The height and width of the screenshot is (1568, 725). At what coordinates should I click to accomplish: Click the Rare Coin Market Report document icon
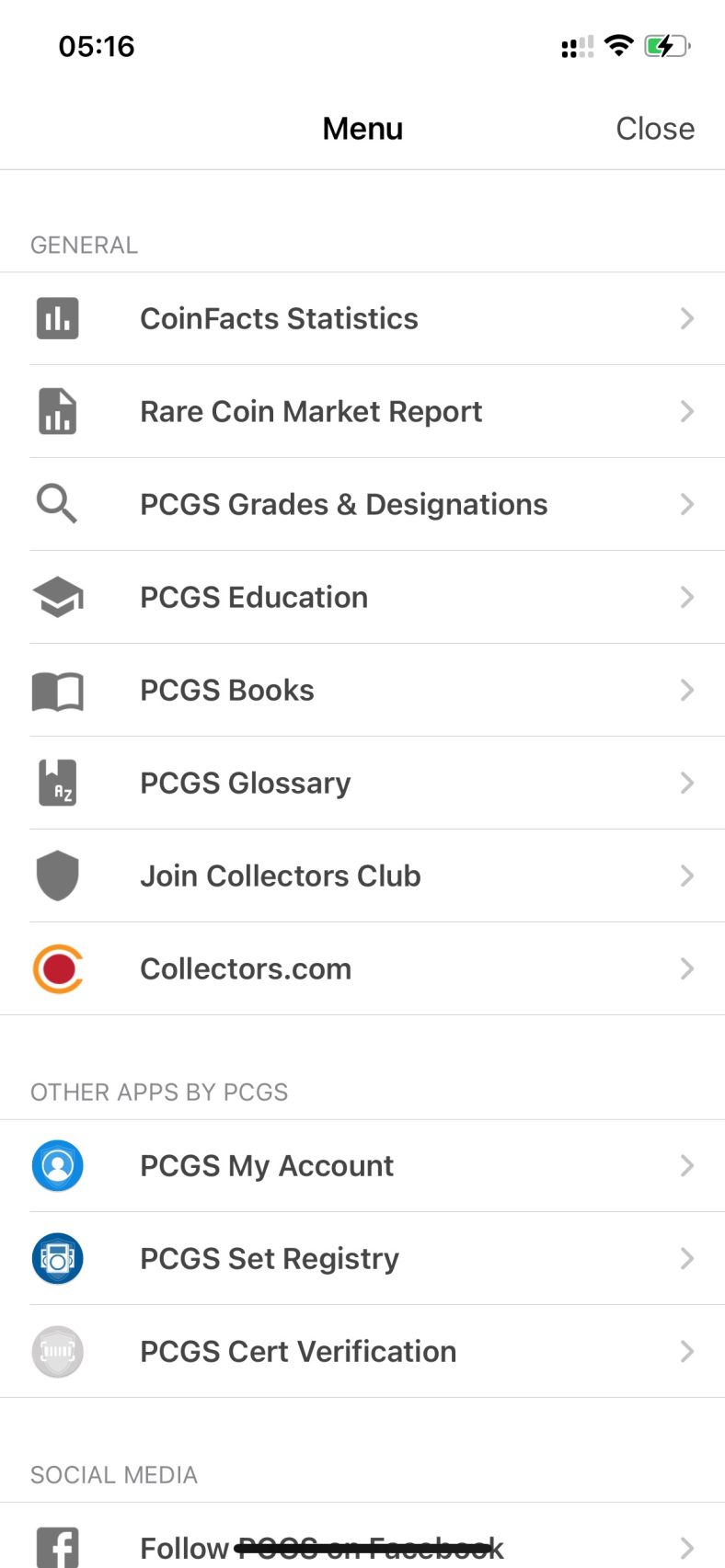57,412
